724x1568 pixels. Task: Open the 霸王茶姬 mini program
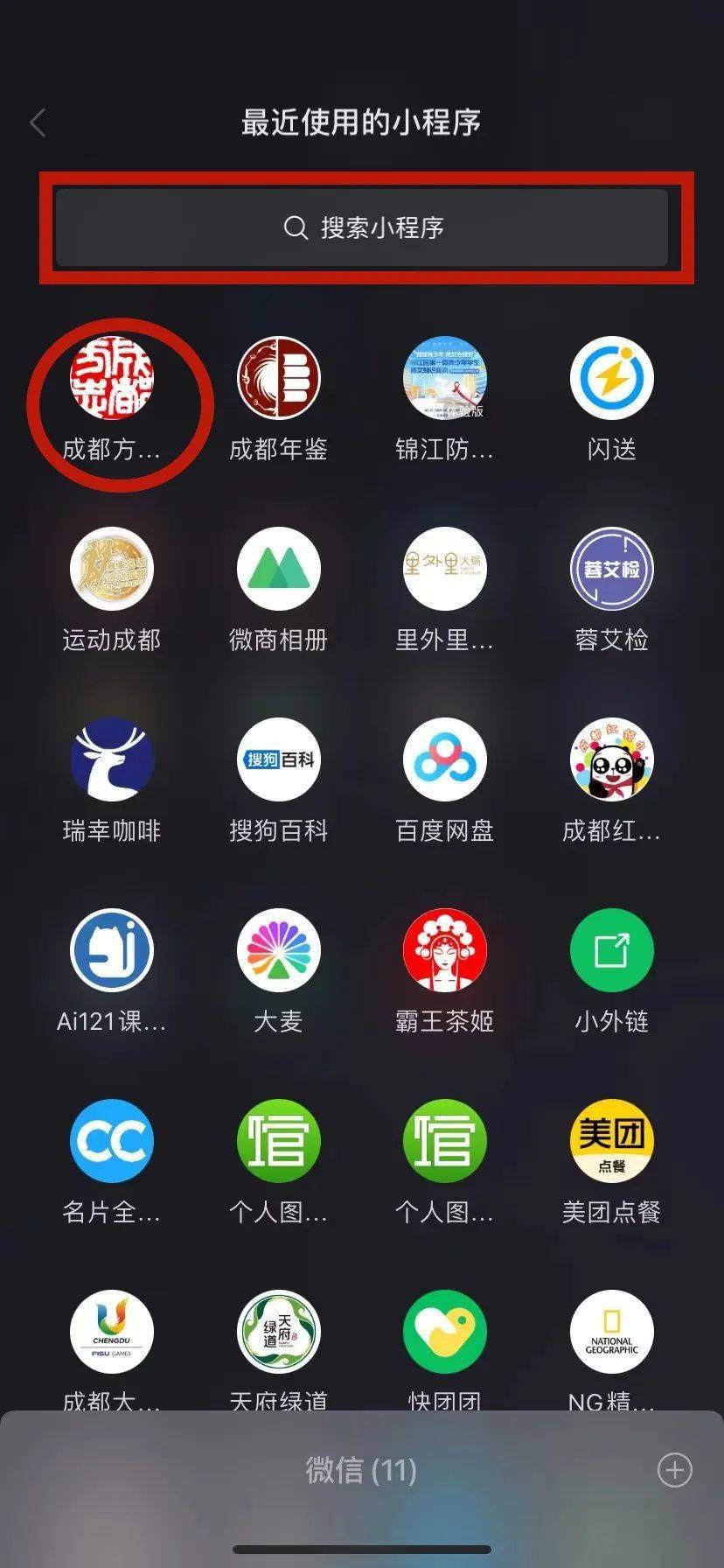click(444, 951)
